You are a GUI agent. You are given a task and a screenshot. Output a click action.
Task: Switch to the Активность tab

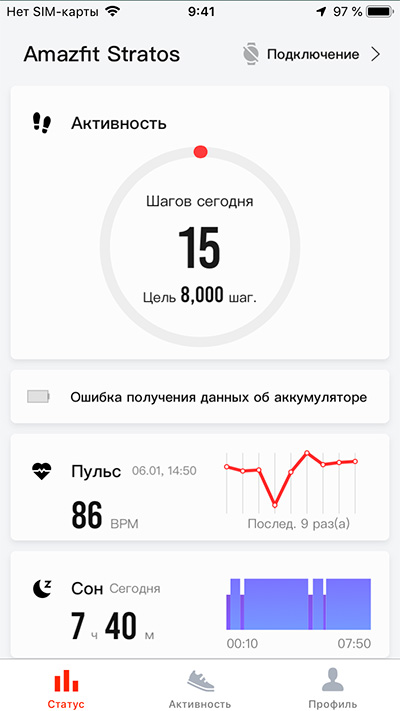(200, 686)
